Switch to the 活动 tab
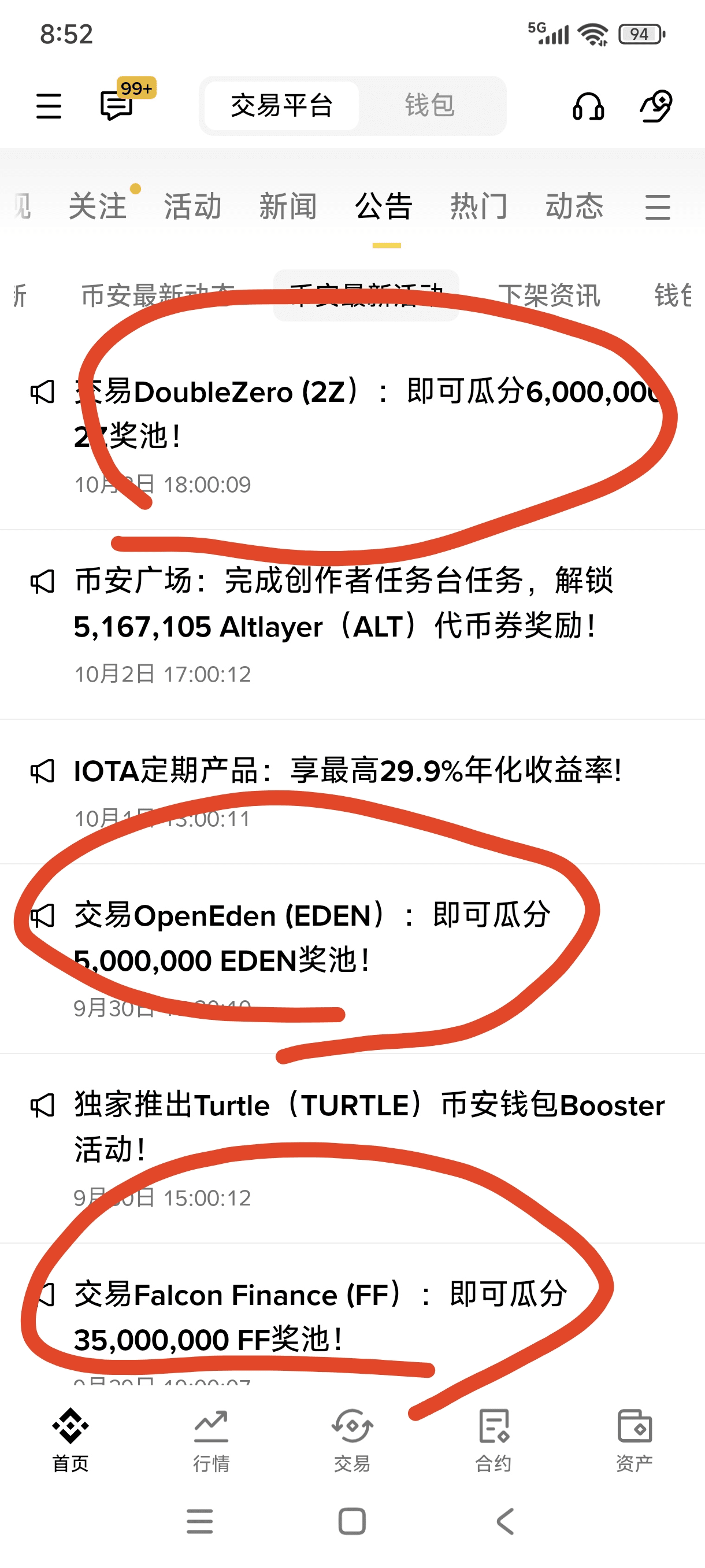Screen dimensions: 705x1568 click(192, 206)
